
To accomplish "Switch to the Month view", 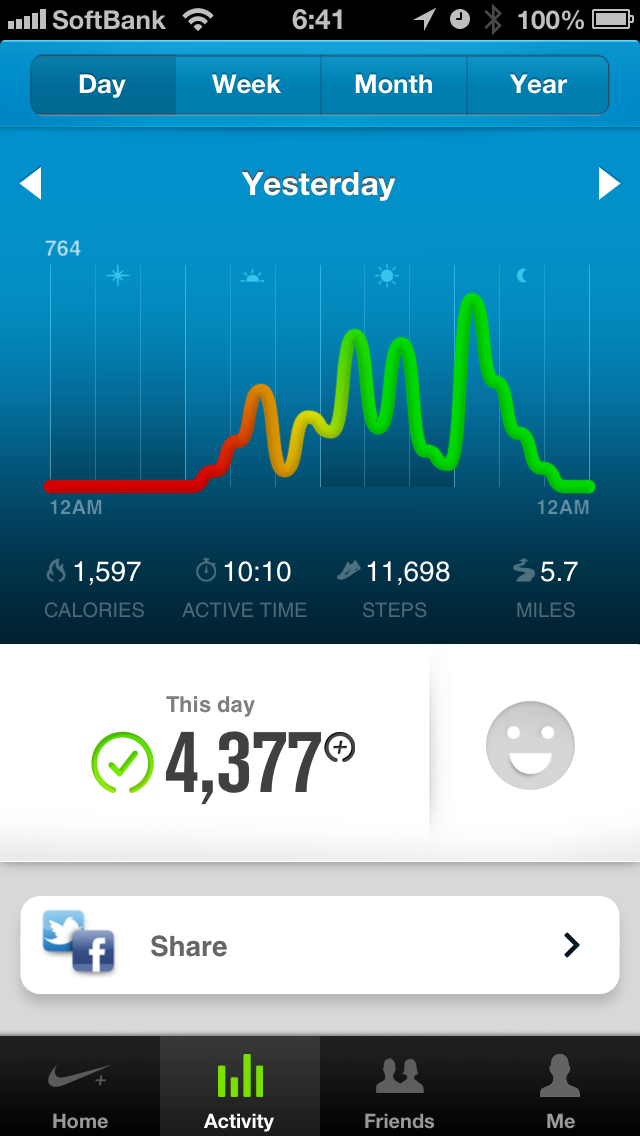I will click(x=393, y=85).
